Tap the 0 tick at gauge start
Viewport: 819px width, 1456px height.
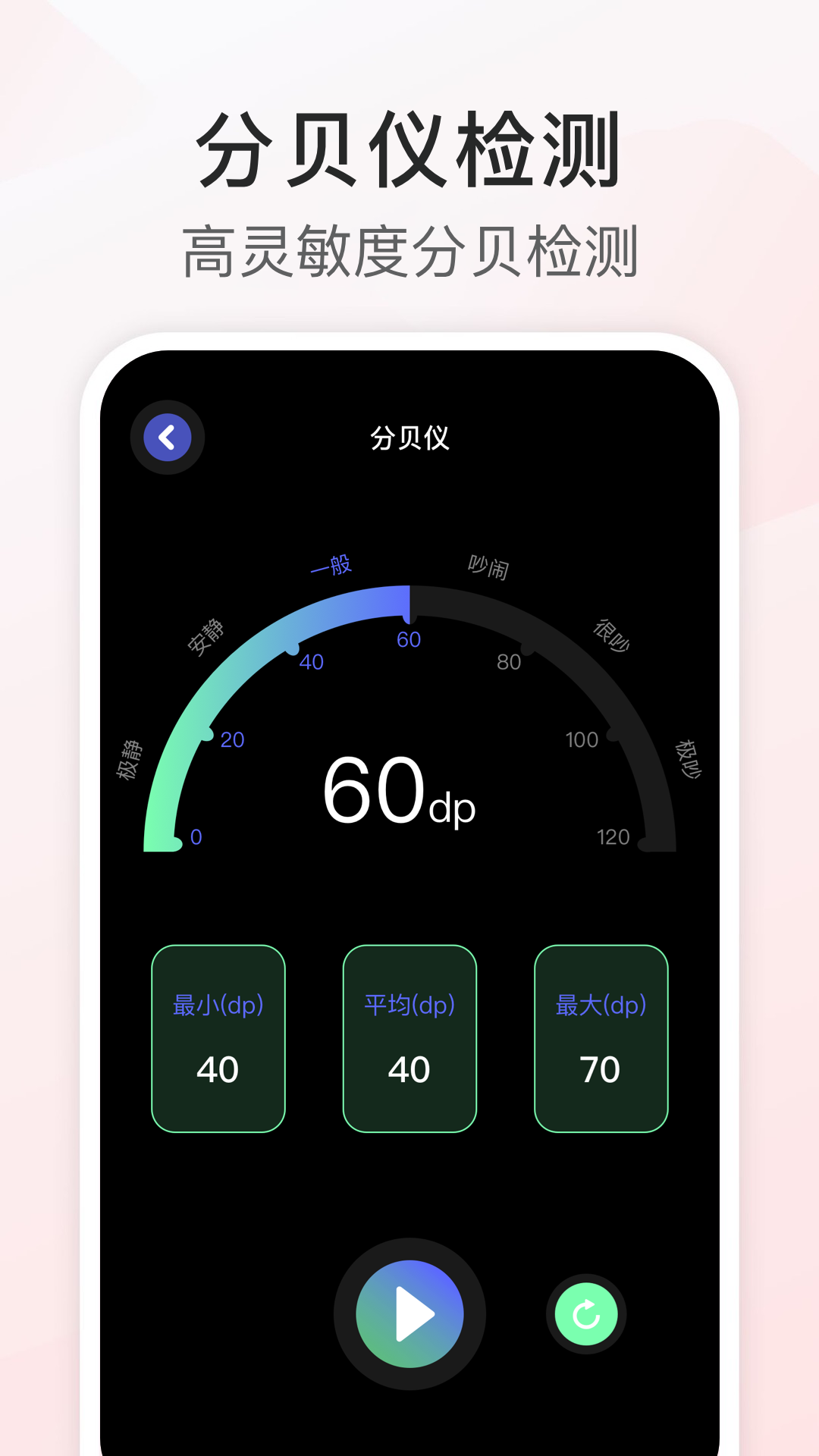coord(197,838)
